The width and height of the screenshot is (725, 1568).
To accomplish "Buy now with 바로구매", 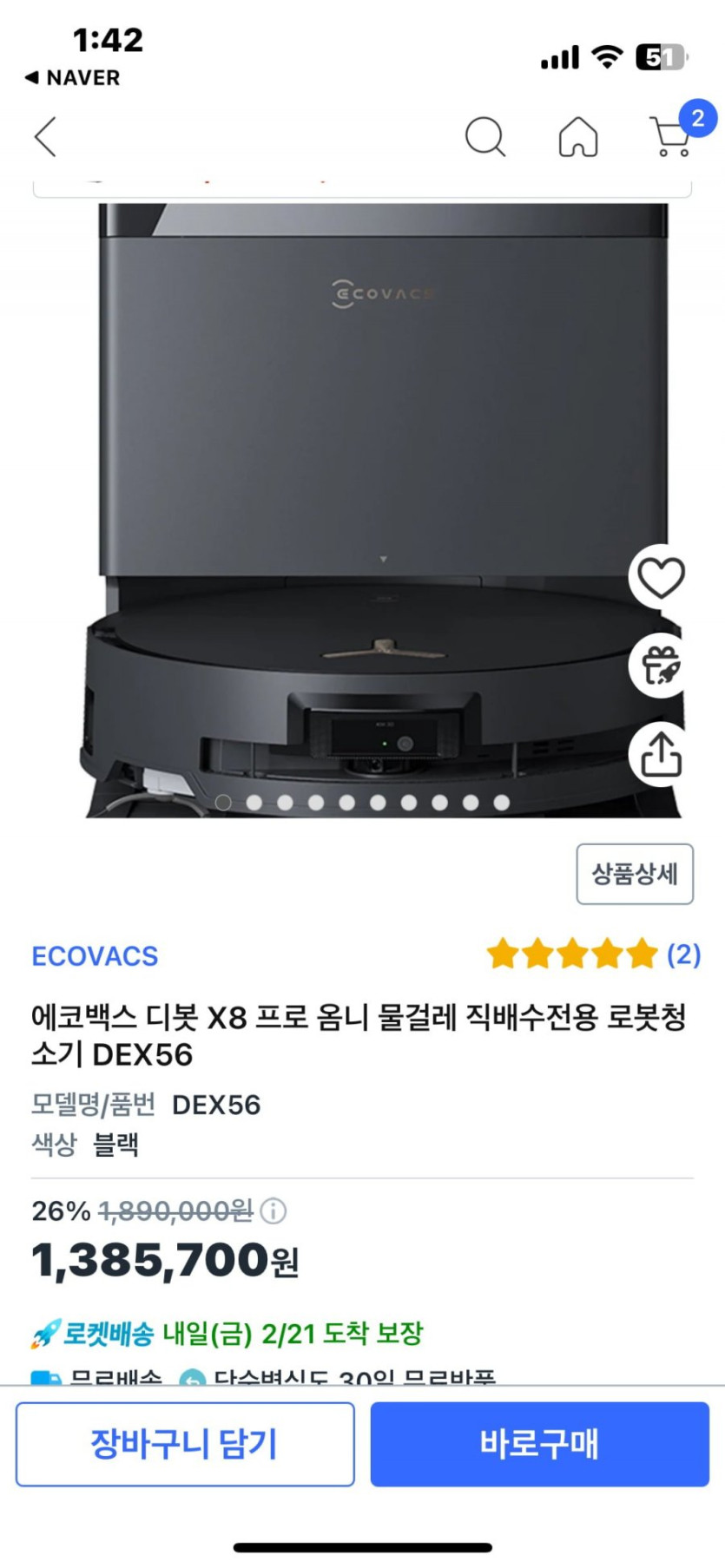I will [539, 1444].
